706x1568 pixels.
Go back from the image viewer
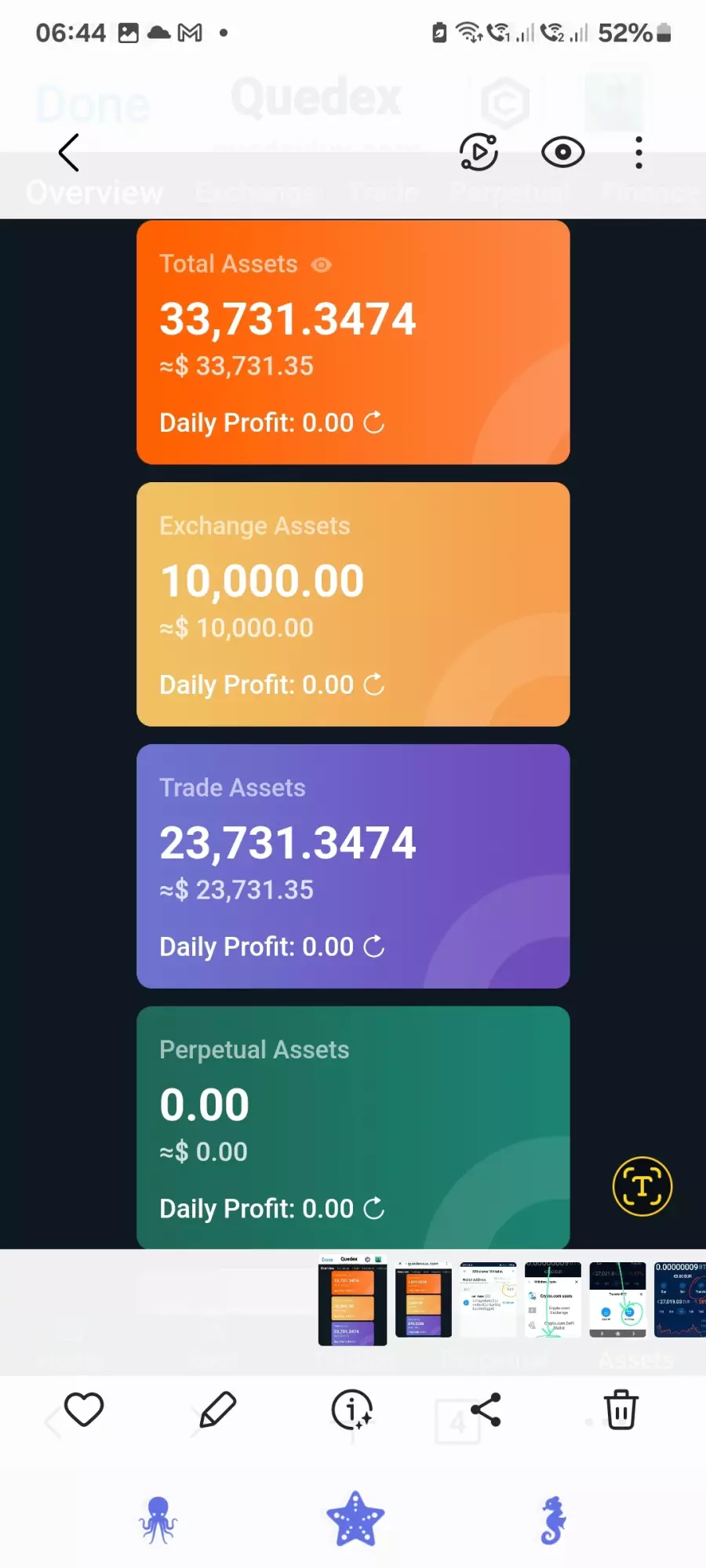click(x=69, y=152)
